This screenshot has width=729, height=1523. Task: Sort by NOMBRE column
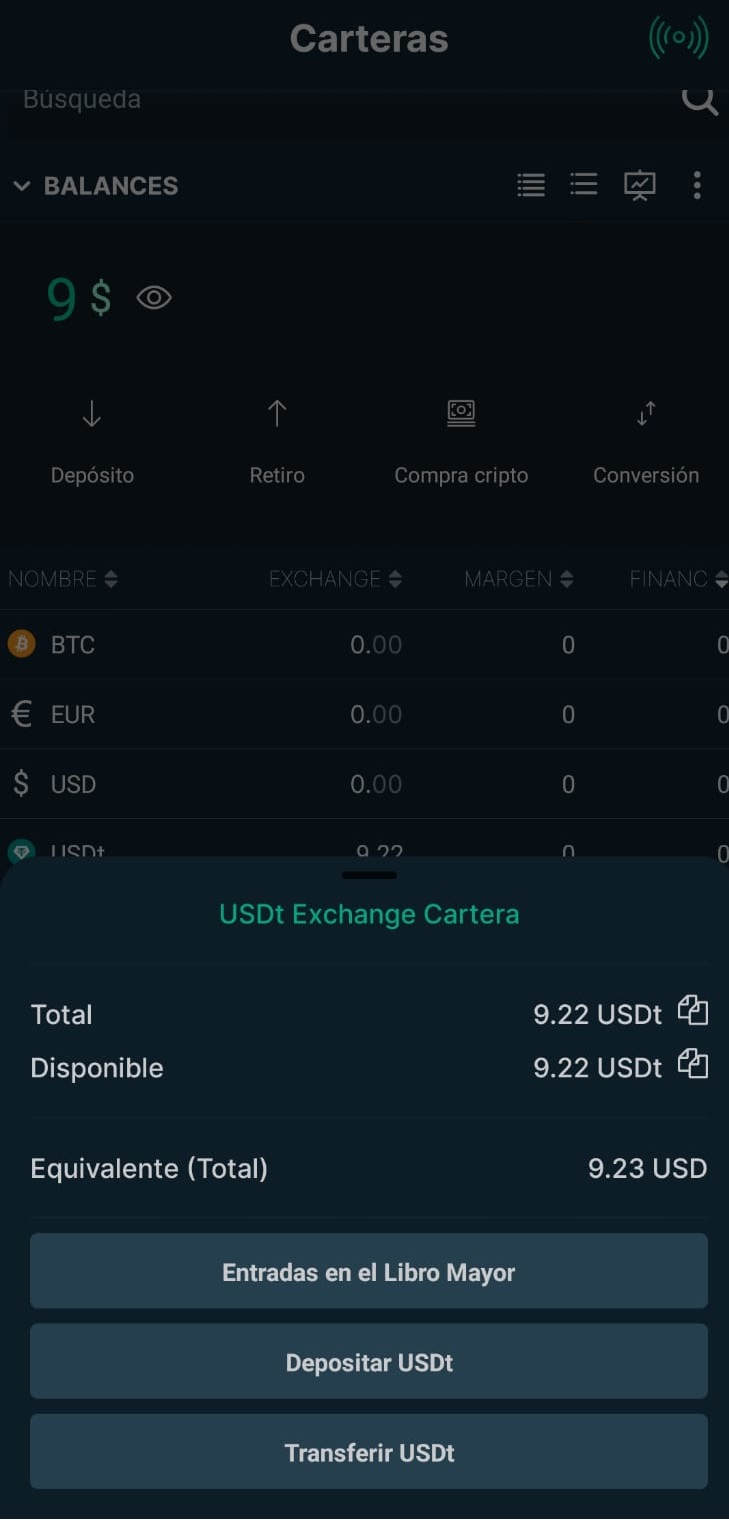pyautogui.click(x=62, y=579)
